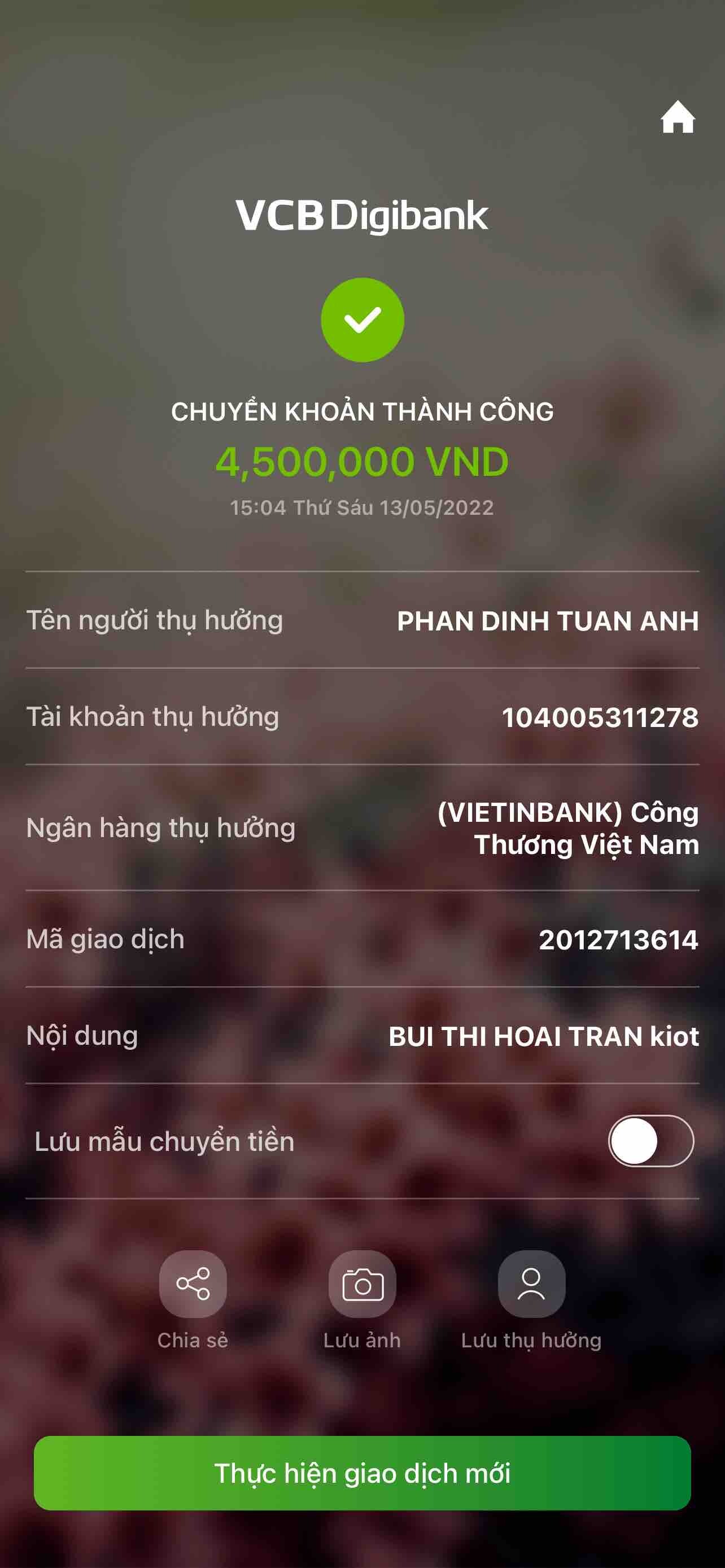Tap Thực hiện giao dịch mới button
Image resolution: width=725 pixels, height=1568 pixels.
(362, 1473)
